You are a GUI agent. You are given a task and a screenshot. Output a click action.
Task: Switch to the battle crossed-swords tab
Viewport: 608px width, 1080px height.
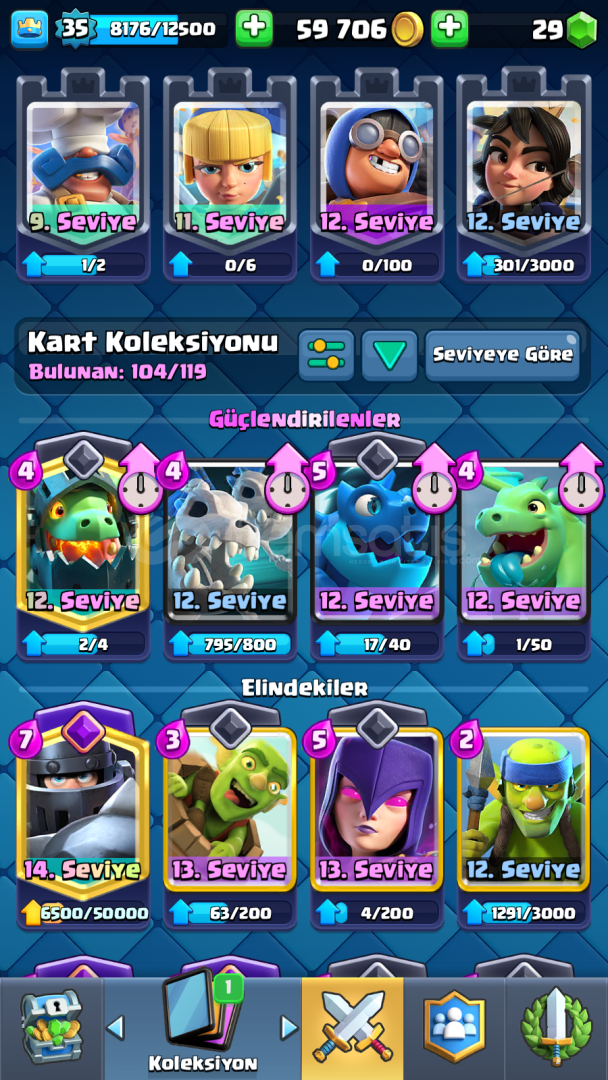click(x=353, y=1028)
